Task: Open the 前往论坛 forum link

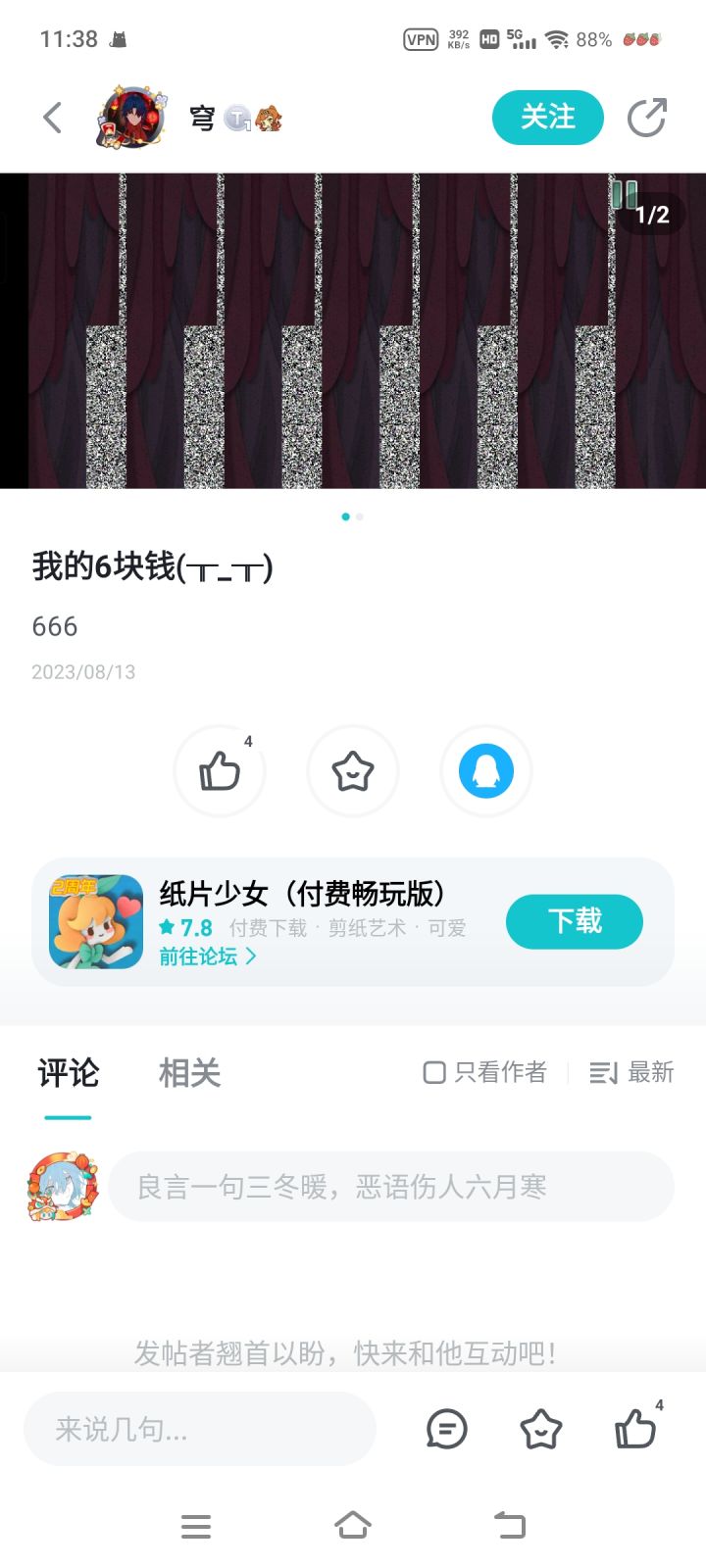Action: 207,956
